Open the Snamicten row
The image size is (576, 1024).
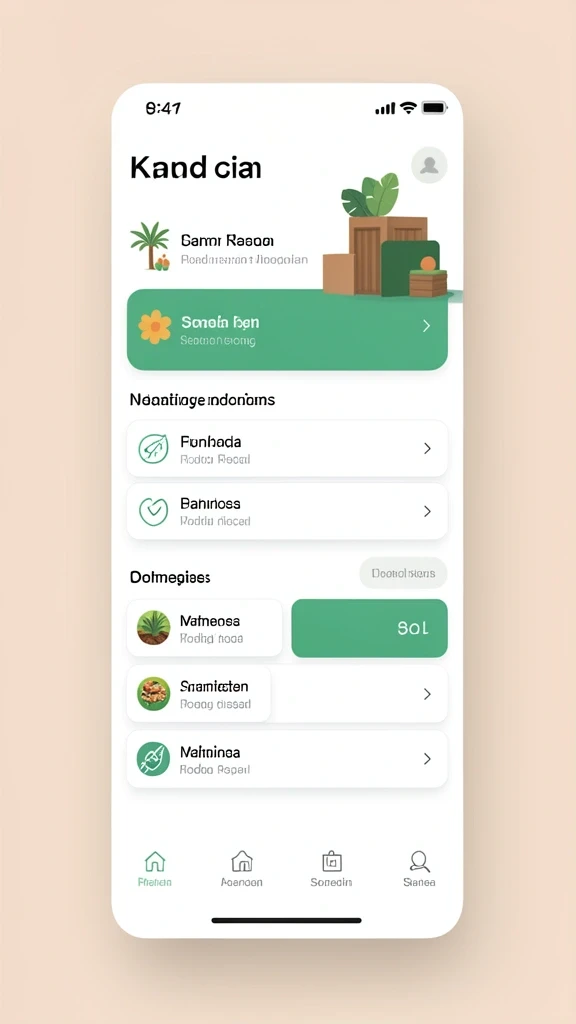(287, 694)
